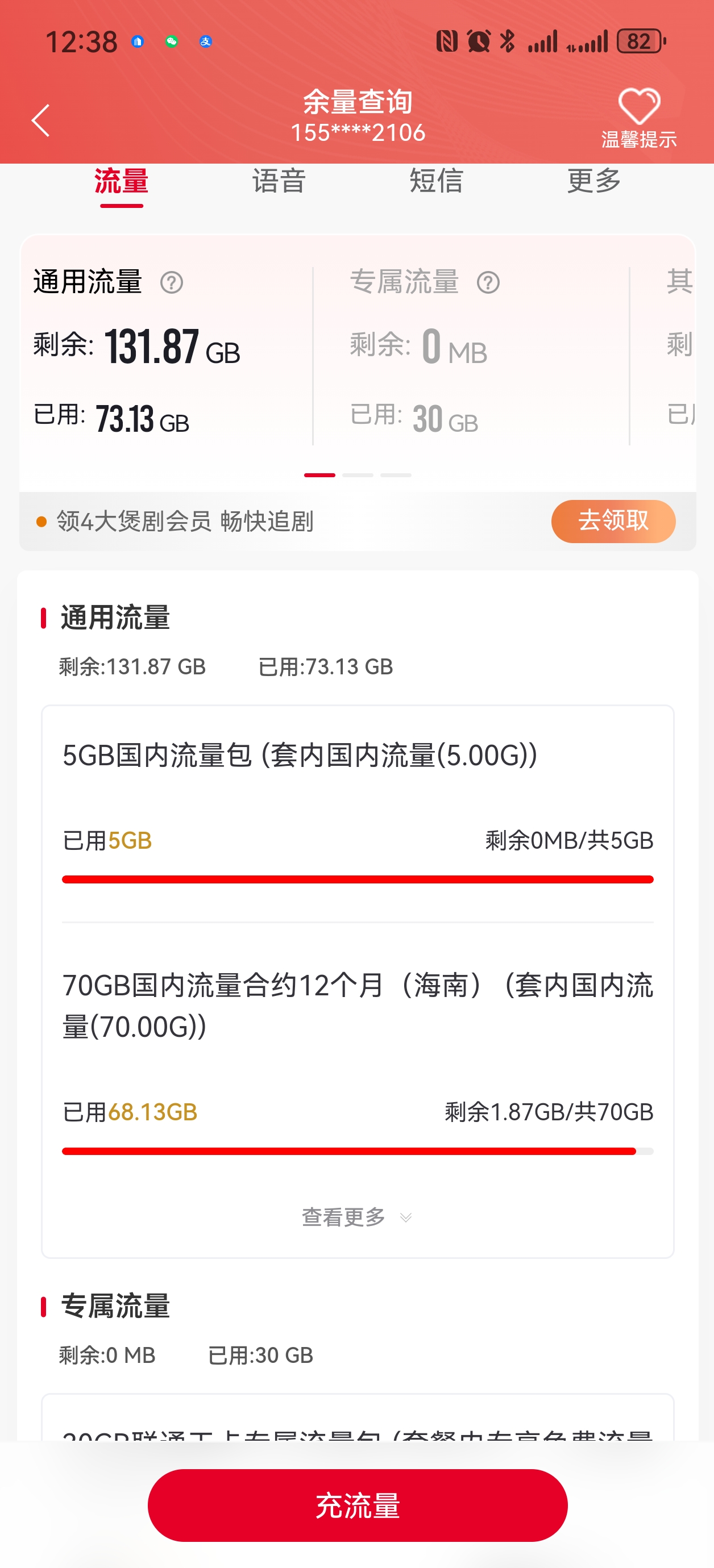
Task: Open the help icon next to 通用流量
Action: tap(172, 282)
